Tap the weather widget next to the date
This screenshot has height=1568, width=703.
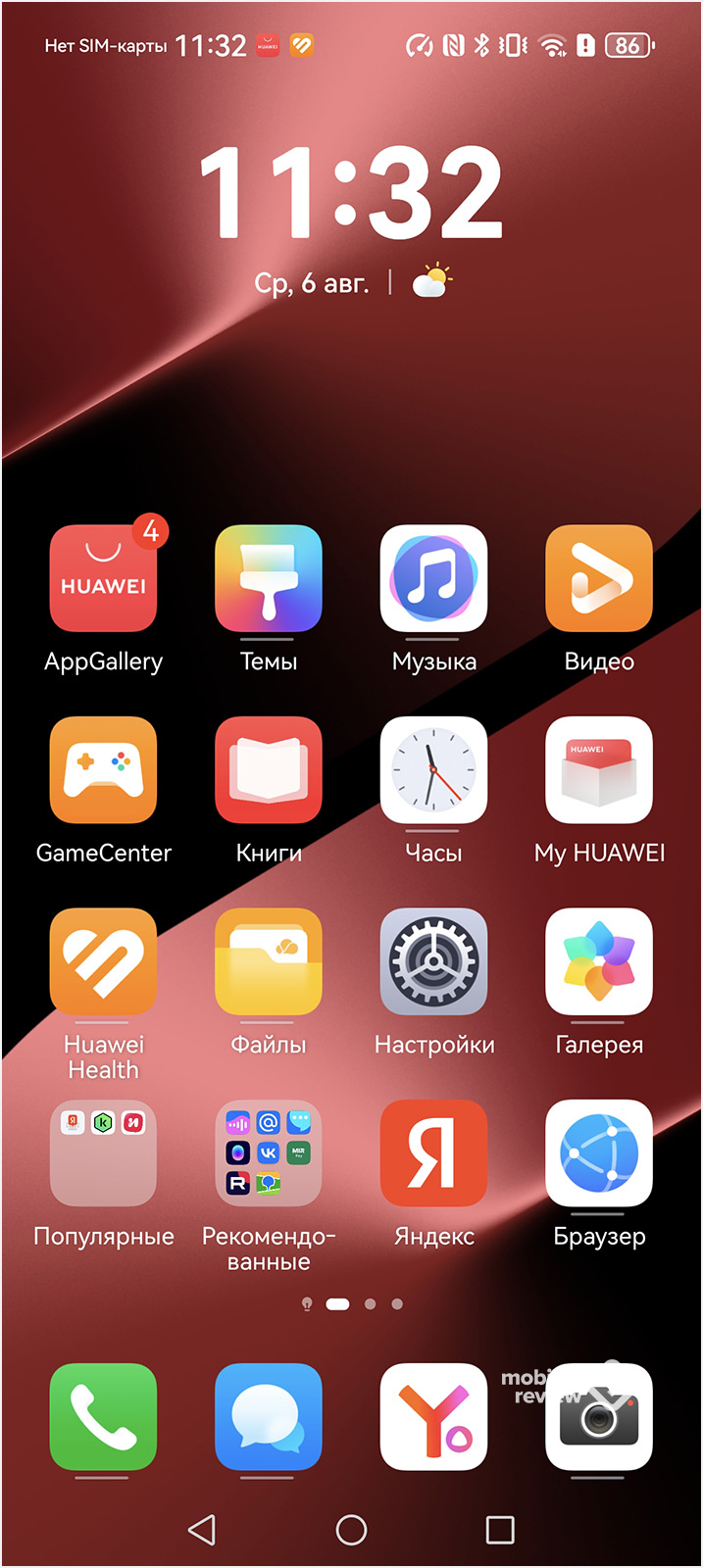click(431, 282)
